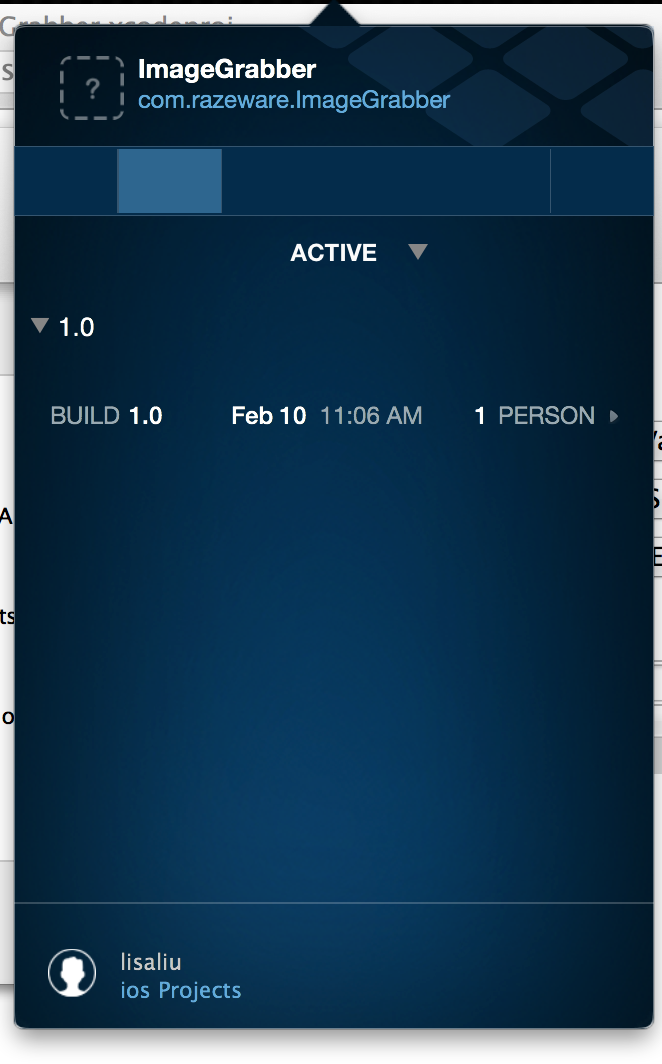Select the highlighted toolbar tab
This screenshot has height=1064, width=662.
point(170,180)
